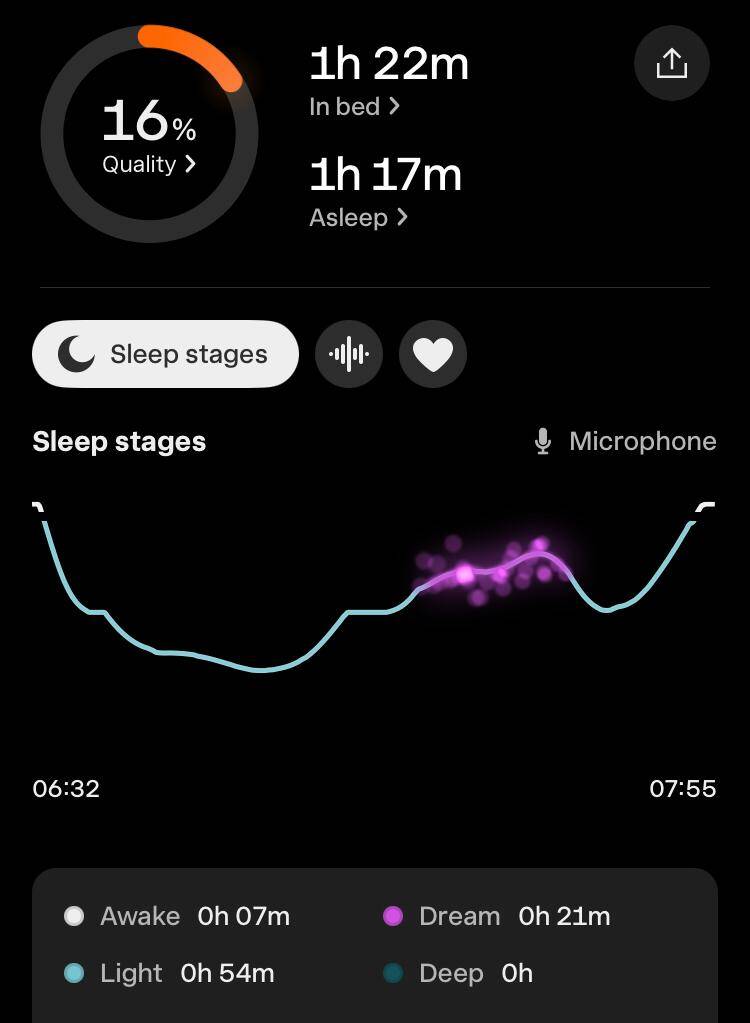View Asleep time details
Image resolution: width=750 pixels, height=1023 pixels.
358,217
